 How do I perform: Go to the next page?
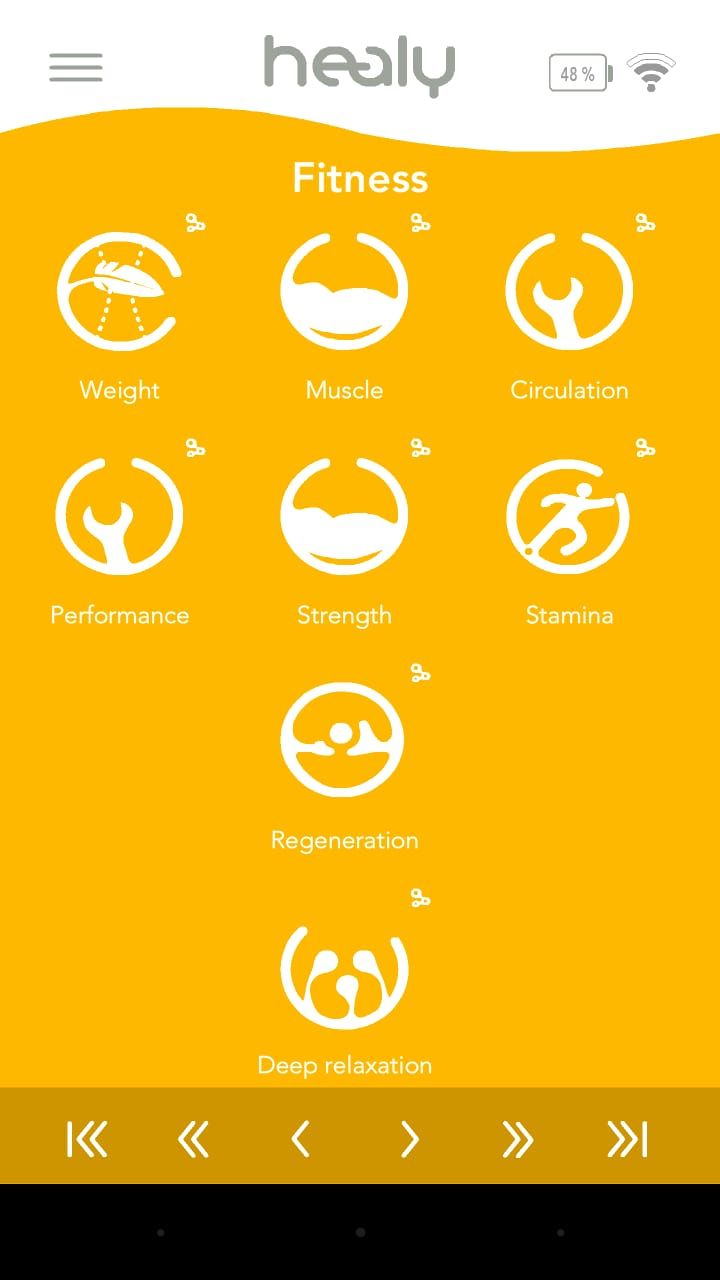point(409,1139)
